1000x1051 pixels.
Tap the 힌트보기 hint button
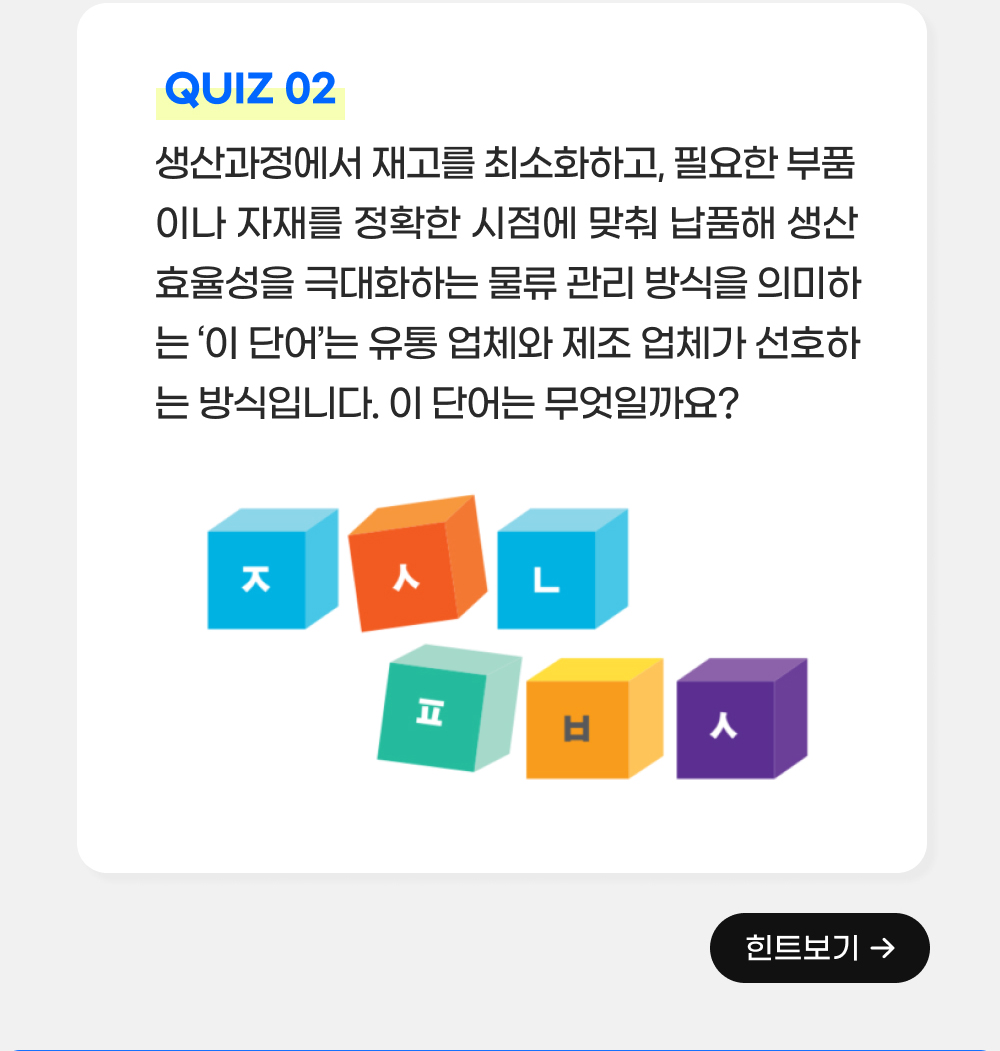point(819,947)
